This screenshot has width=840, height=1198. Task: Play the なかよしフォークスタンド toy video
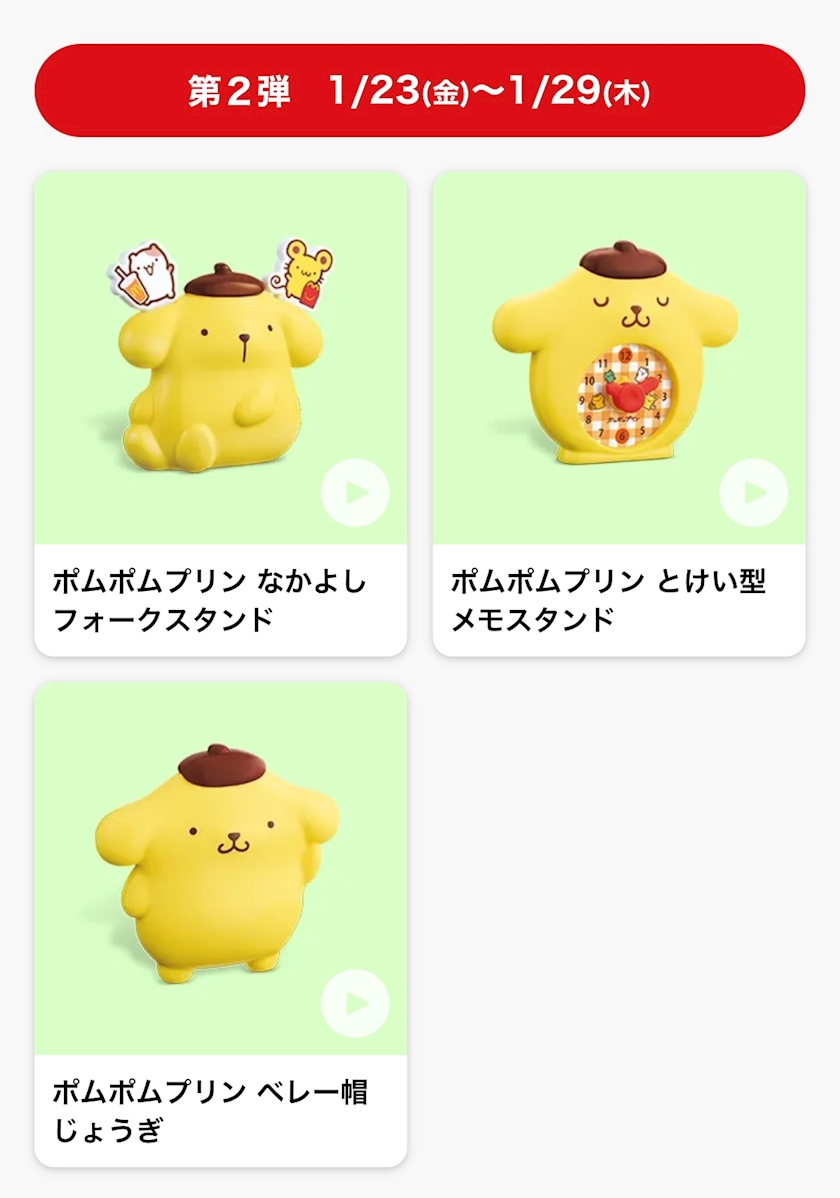(x=355, y=493)
